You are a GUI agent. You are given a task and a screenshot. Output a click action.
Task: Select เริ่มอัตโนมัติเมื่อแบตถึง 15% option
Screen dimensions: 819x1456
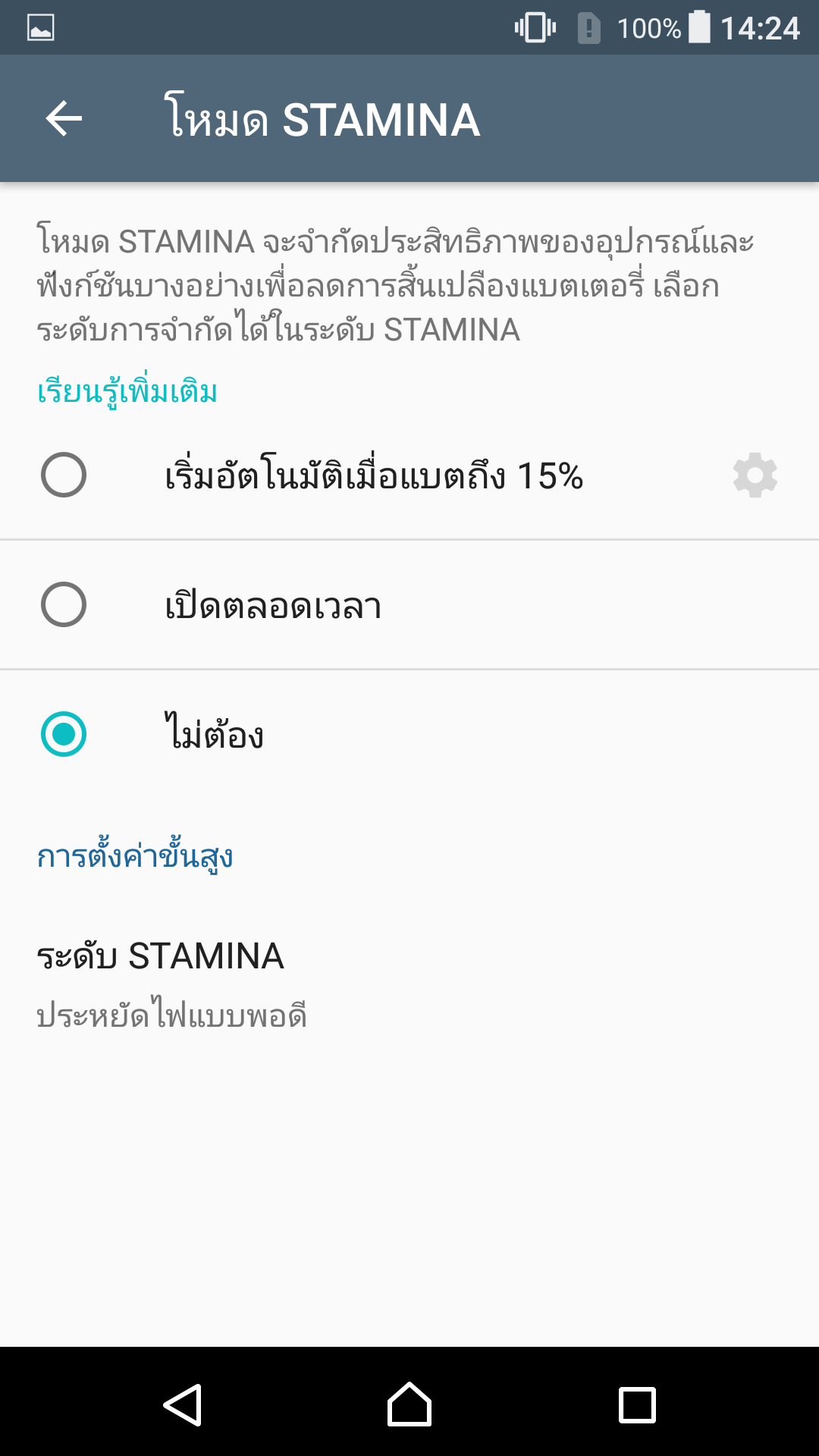point(356,475)
